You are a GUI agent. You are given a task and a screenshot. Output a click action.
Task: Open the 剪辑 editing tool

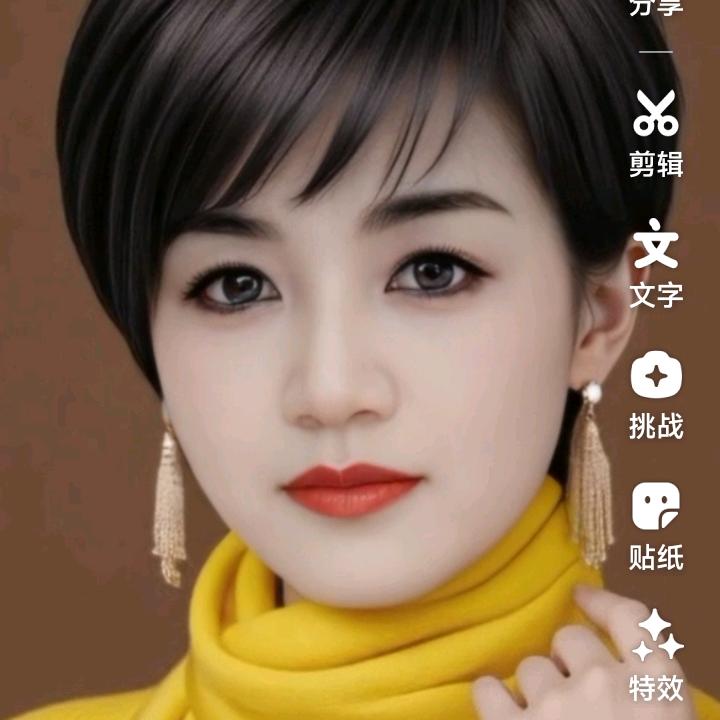(656, 133)
